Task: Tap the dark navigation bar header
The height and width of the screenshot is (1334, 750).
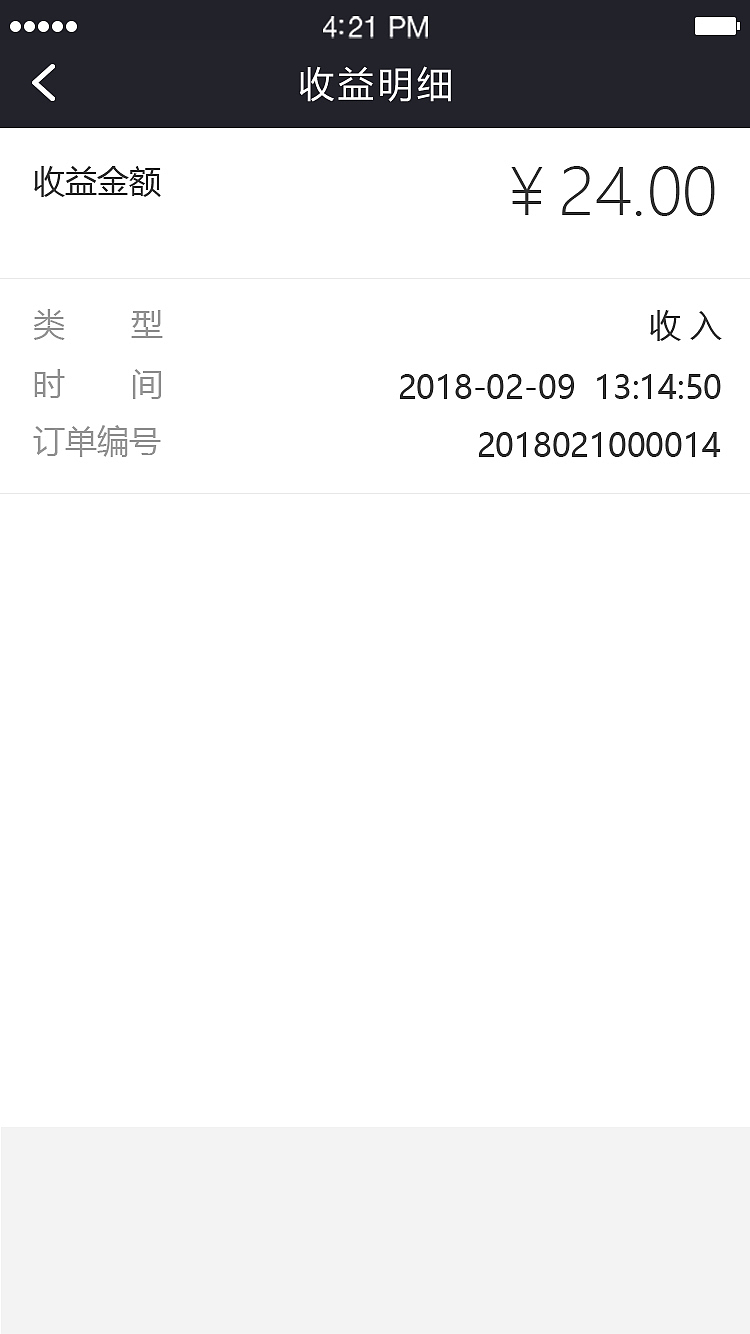Action: tap(374, 85)
